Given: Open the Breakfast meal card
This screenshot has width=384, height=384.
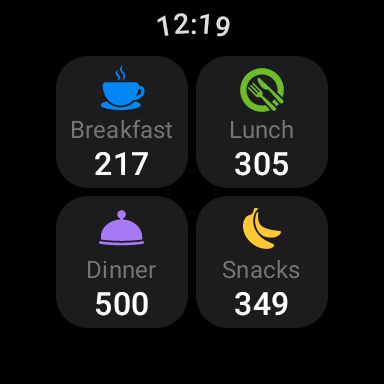Looking at the screenshot, I should [x=122, y=122].
